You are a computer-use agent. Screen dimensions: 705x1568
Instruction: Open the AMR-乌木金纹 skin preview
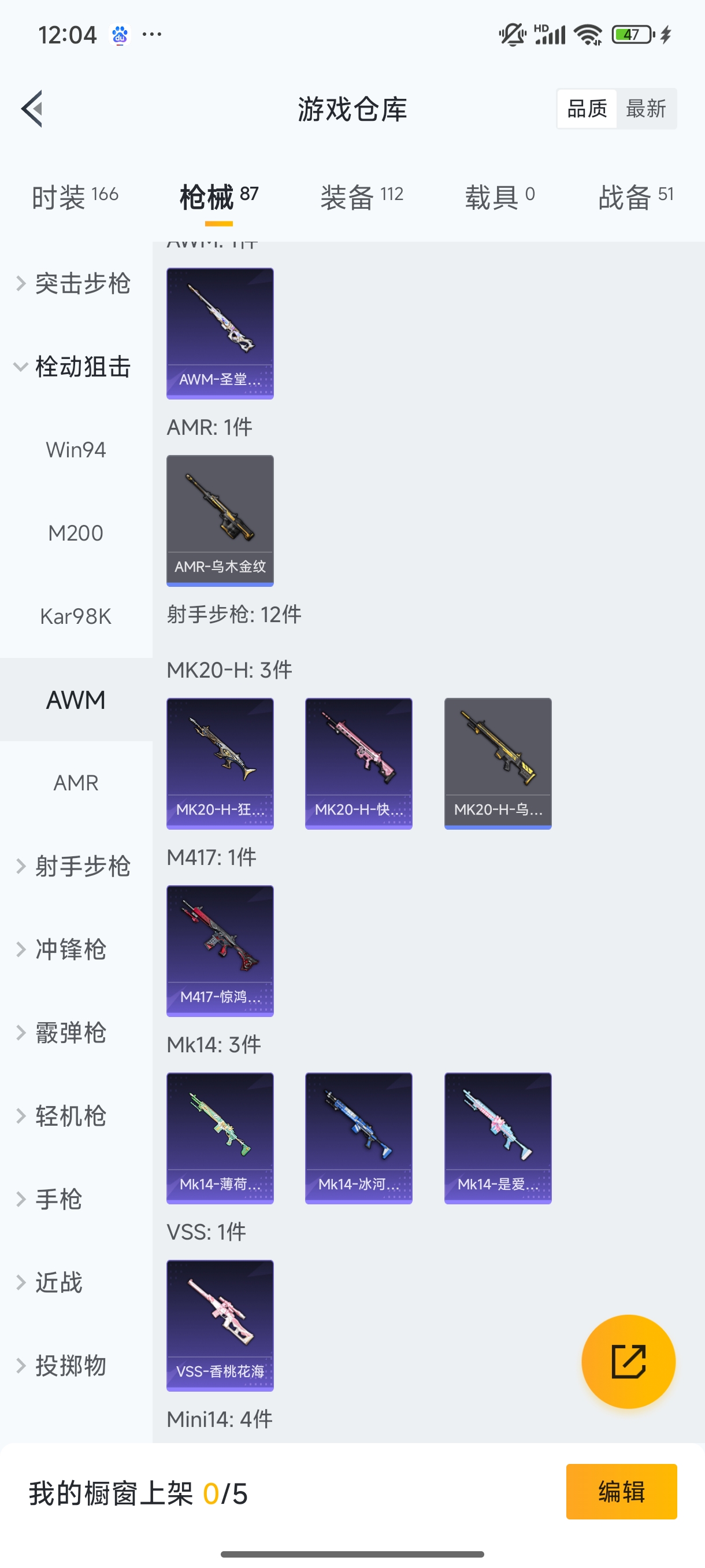tap(220, 520)
